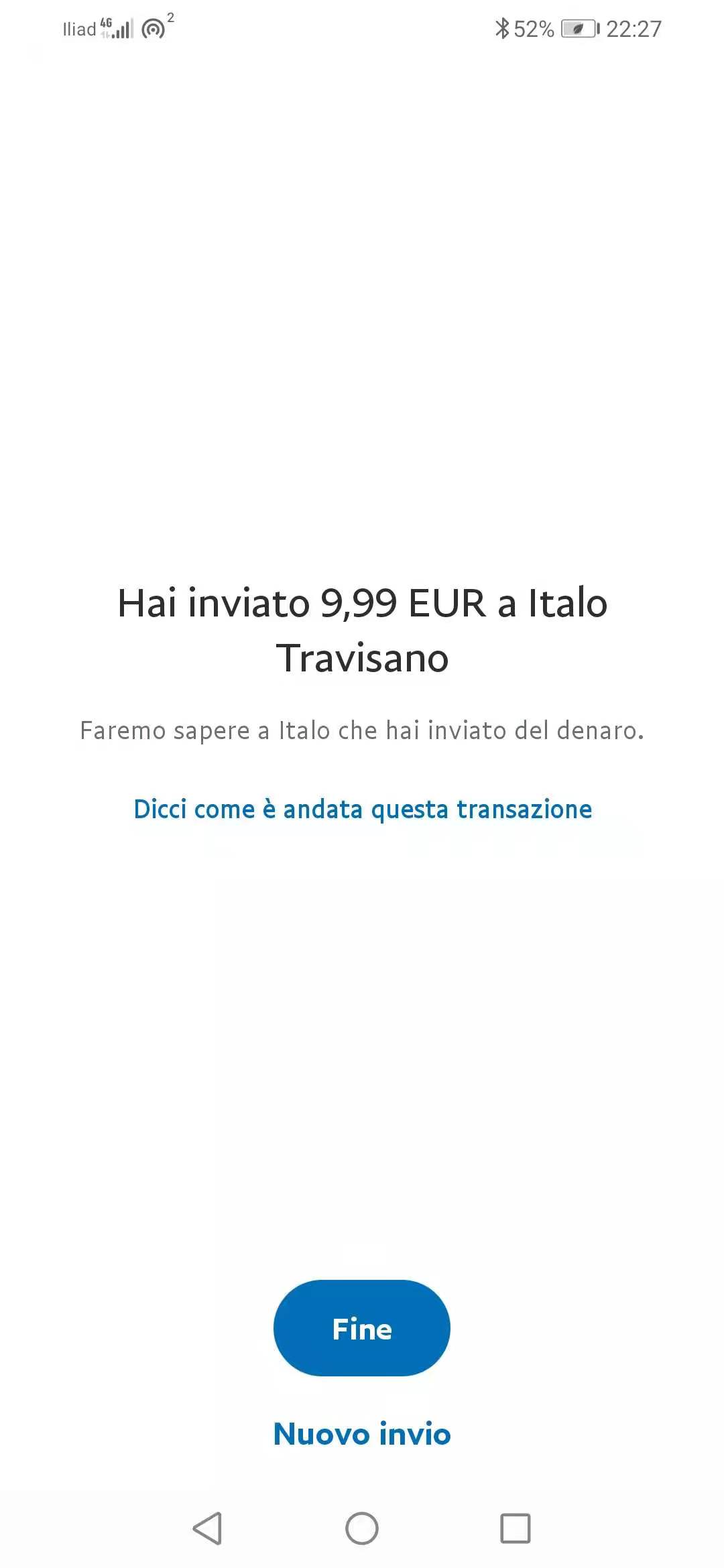Tap the Fine button to finish

tap(361, 1328)
